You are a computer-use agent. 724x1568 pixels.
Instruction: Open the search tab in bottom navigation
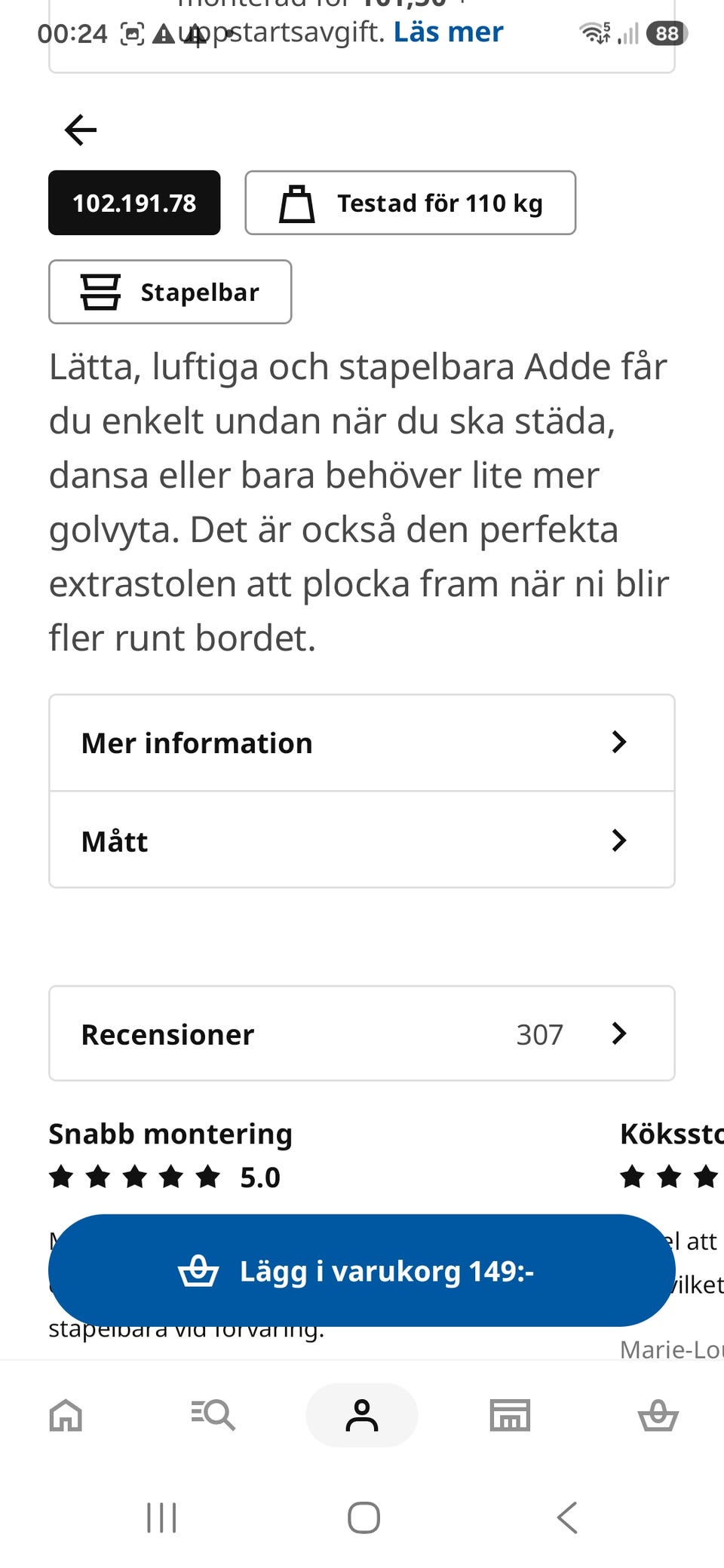[213, 1415]
